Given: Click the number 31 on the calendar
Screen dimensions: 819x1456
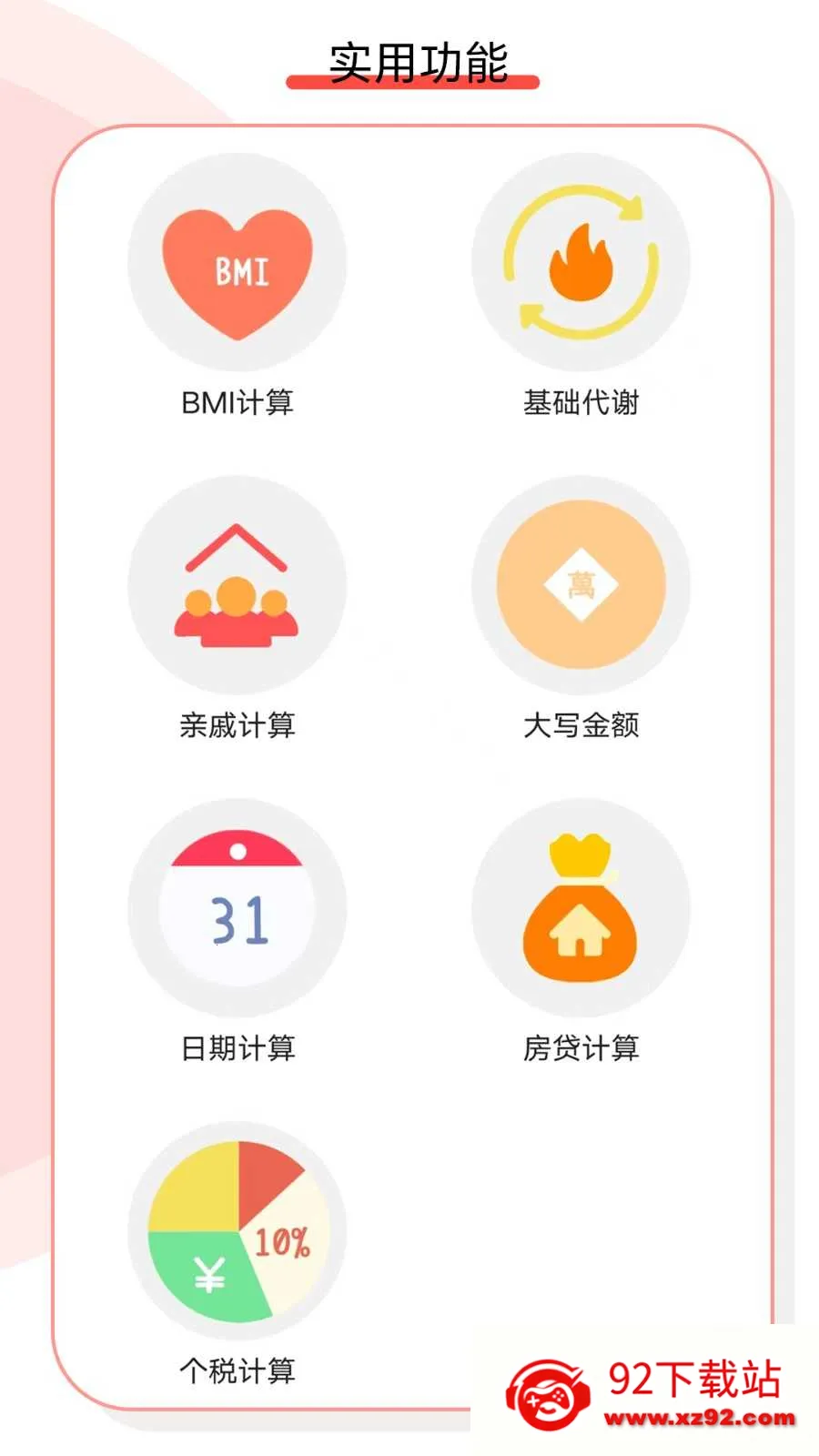Looking at the screenshot, I should coord(238,919).
